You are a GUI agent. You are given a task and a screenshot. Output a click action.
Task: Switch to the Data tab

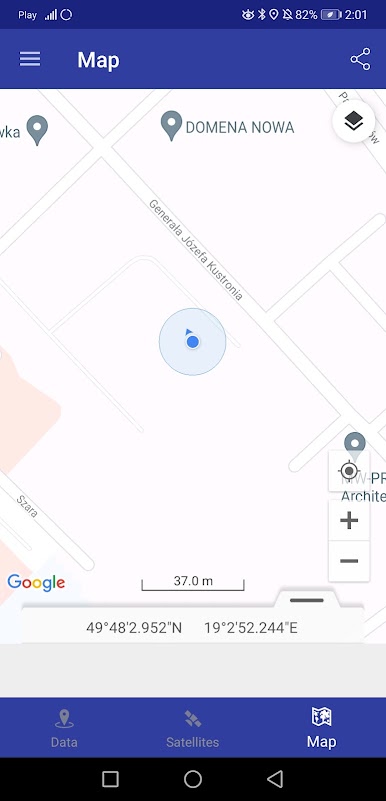click(x=64, y=728)
